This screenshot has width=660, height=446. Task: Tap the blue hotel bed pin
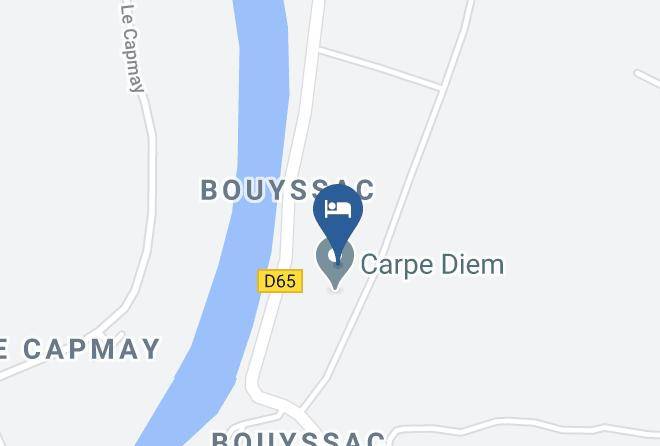pos(338,217)
